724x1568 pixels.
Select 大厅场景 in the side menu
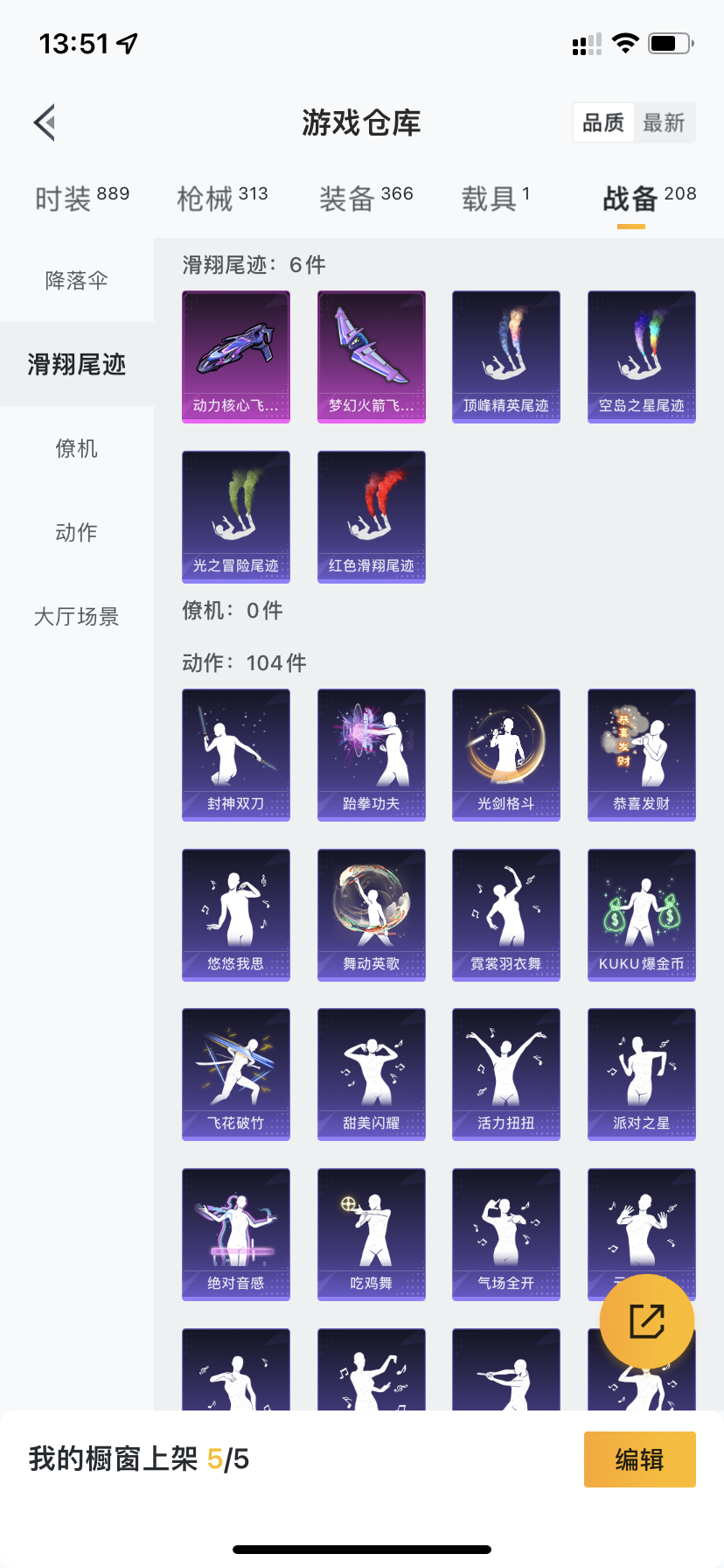[x=77, y=617]
